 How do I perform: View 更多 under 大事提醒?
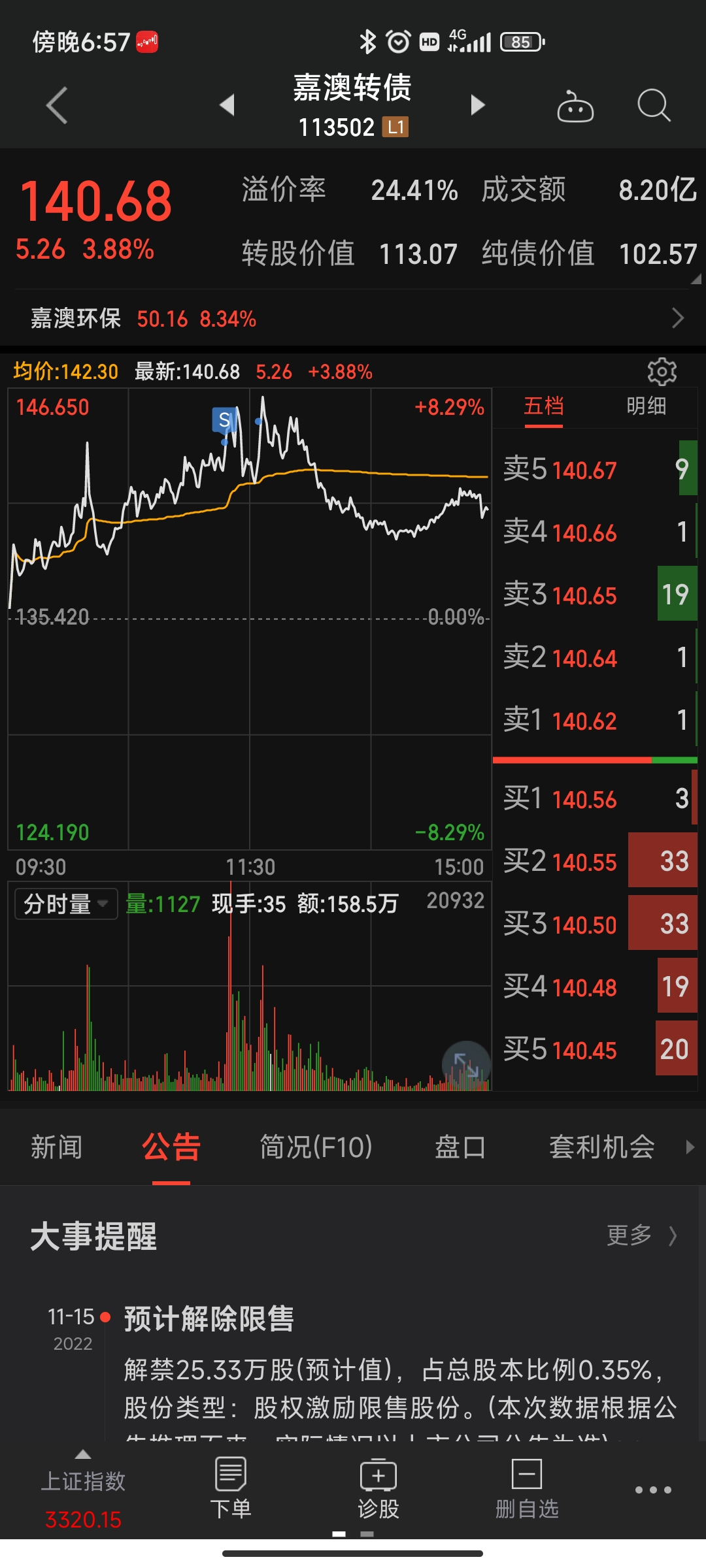pos(641,1235)
